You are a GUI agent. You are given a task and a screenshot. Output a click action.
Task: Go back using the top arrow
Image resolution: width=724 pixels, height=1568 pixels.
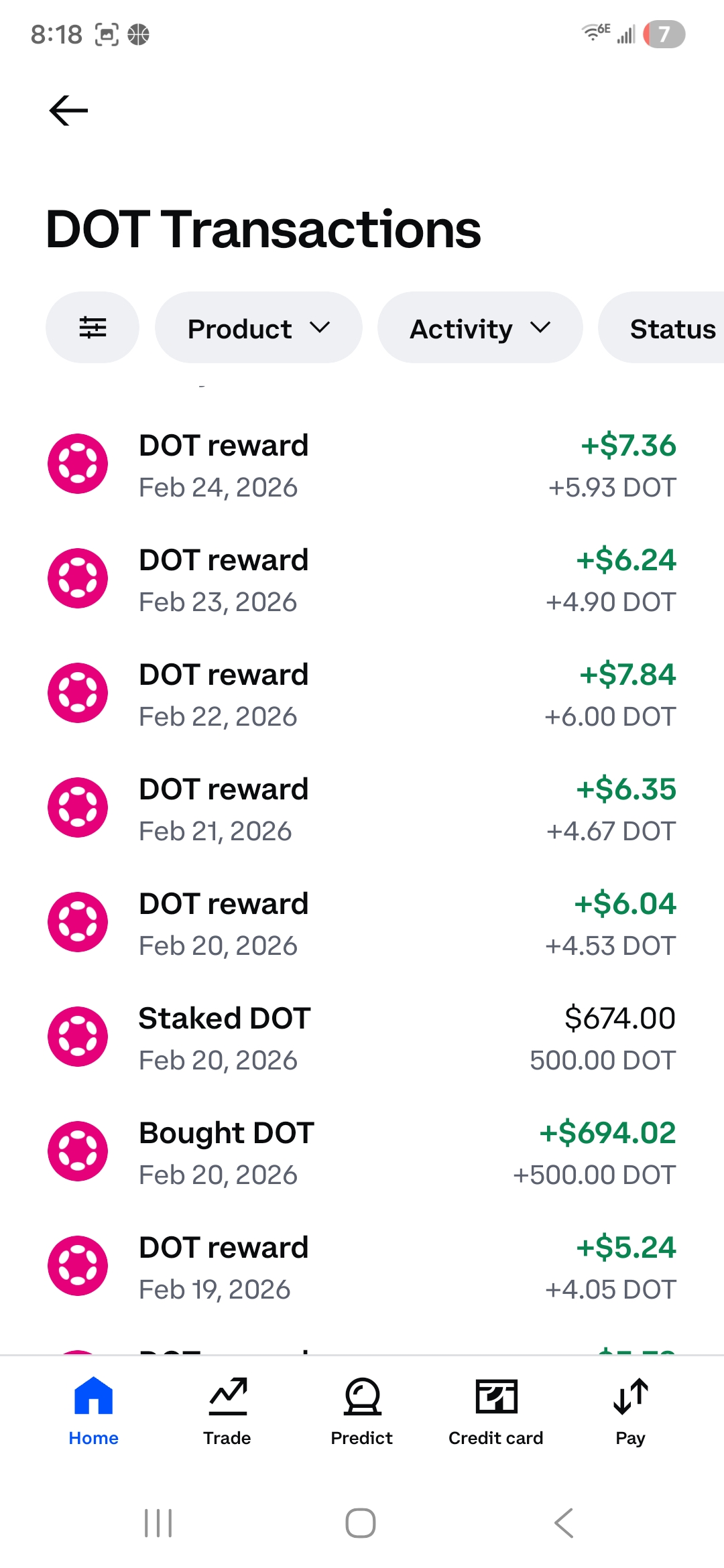68,111
